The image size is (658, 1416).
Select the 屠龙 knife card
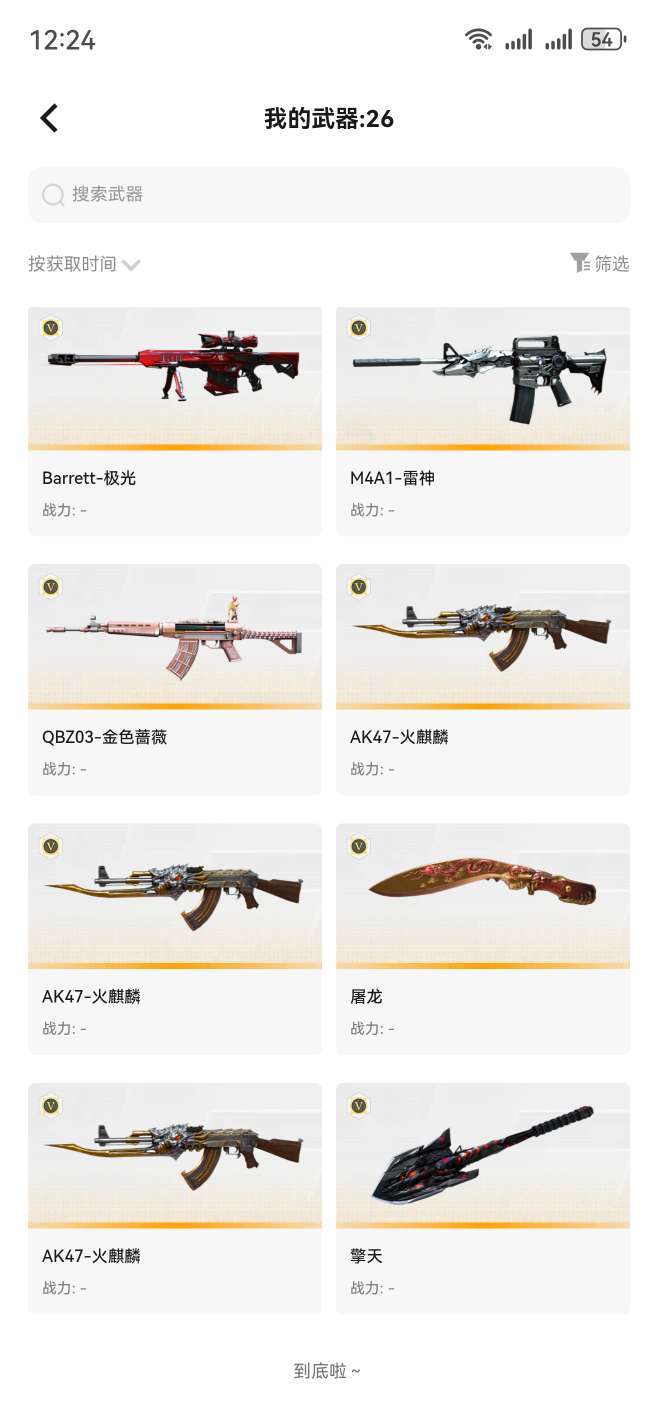pyautogui.click(x=483, y=939)
